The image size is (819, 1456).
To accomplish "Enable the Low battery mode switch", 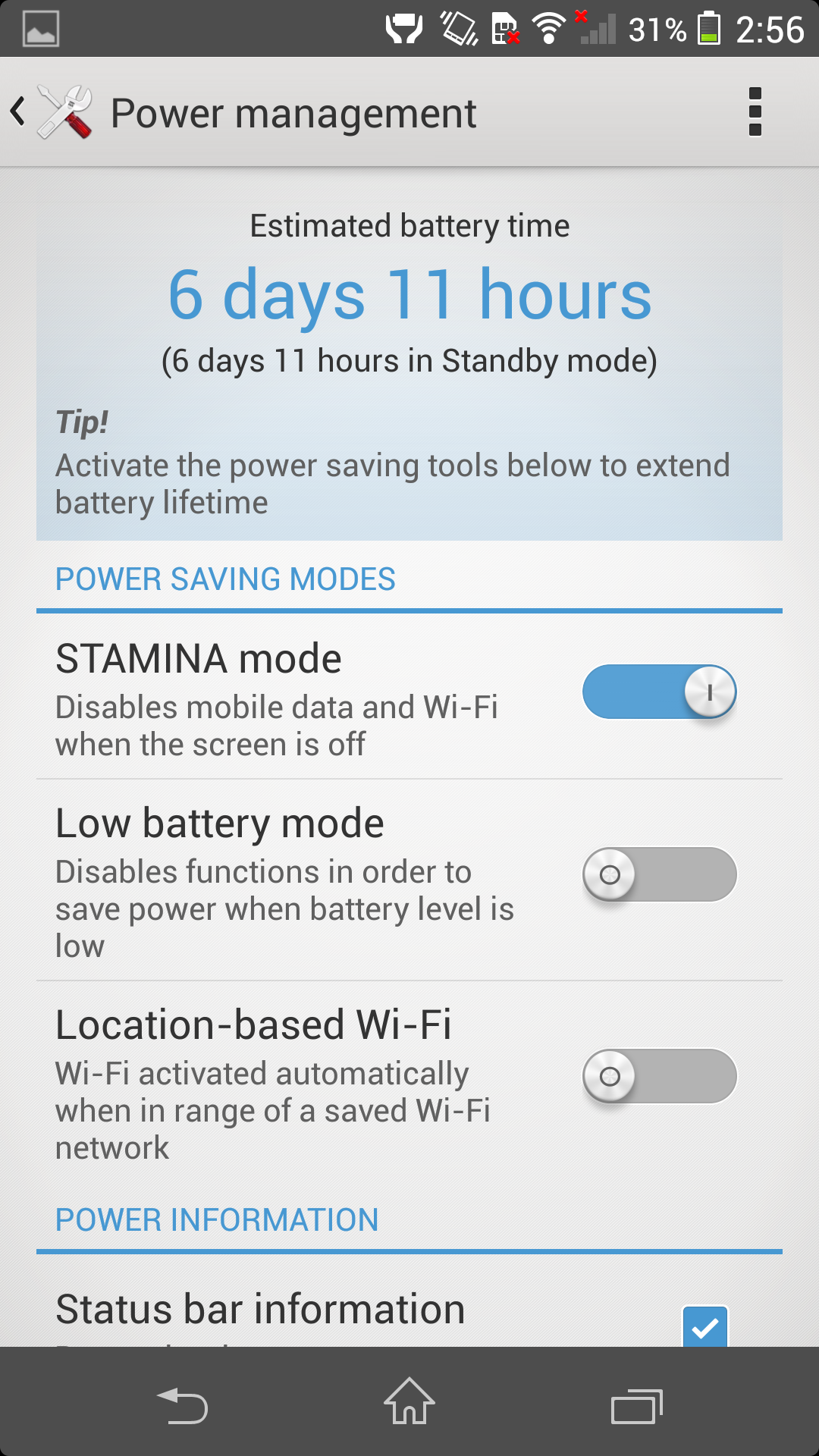I will 660,874.
